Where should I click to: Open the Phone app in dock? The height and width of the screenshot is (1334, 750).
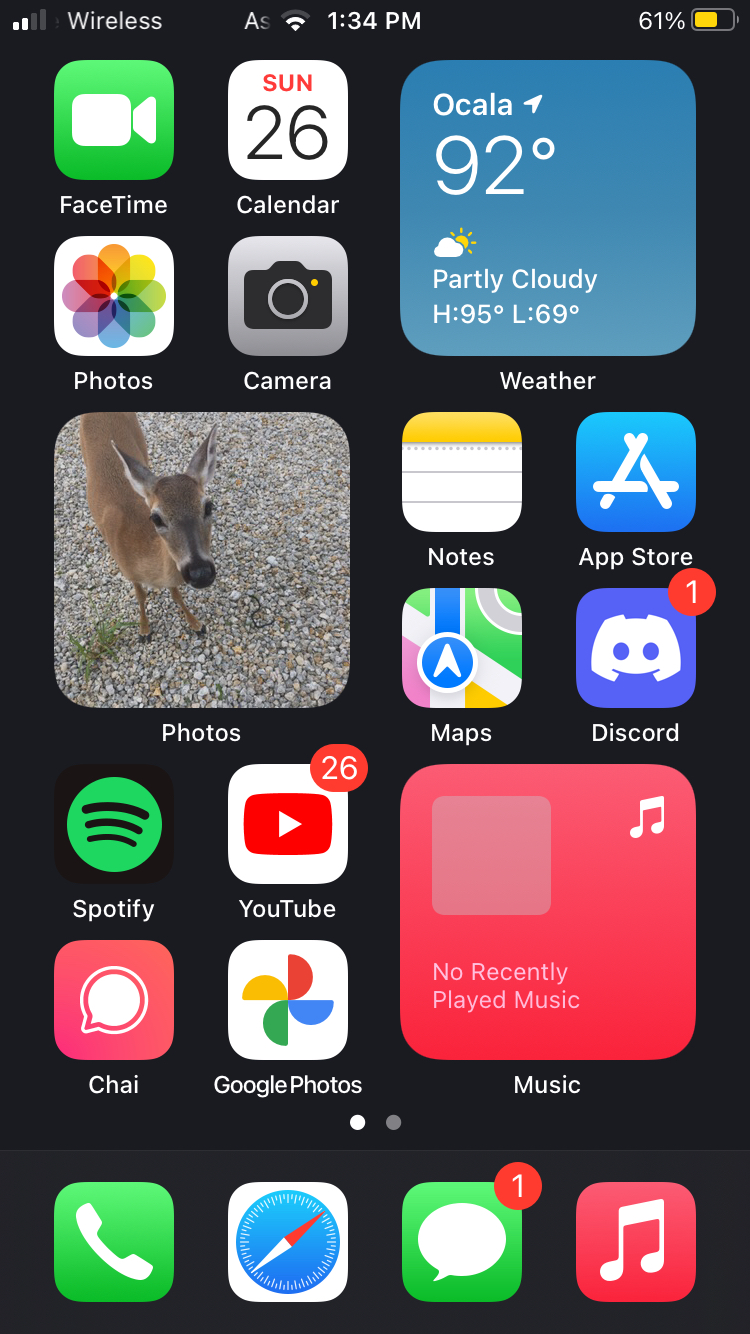(x=114, y=1242)
